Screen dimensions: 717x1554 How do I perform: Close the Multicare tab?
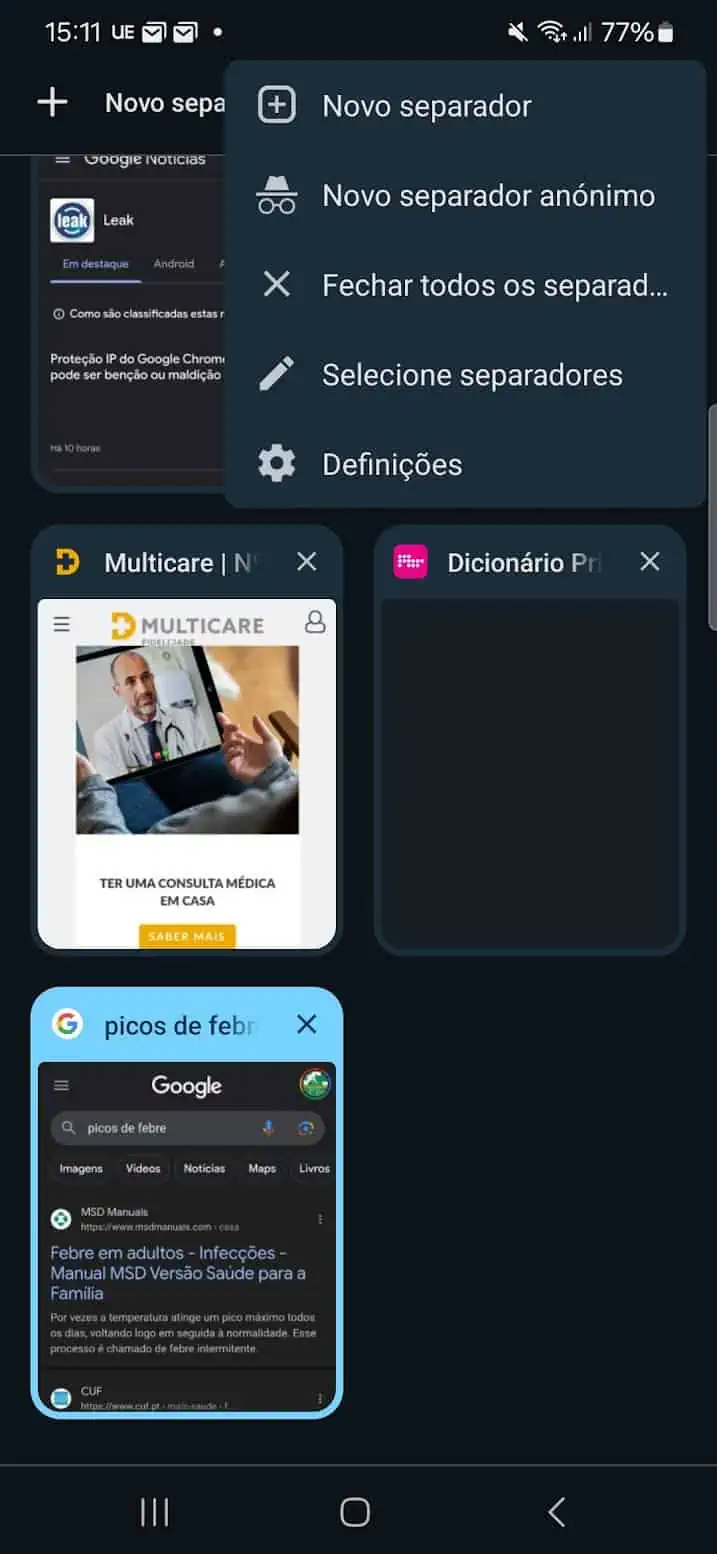[307, 562]
